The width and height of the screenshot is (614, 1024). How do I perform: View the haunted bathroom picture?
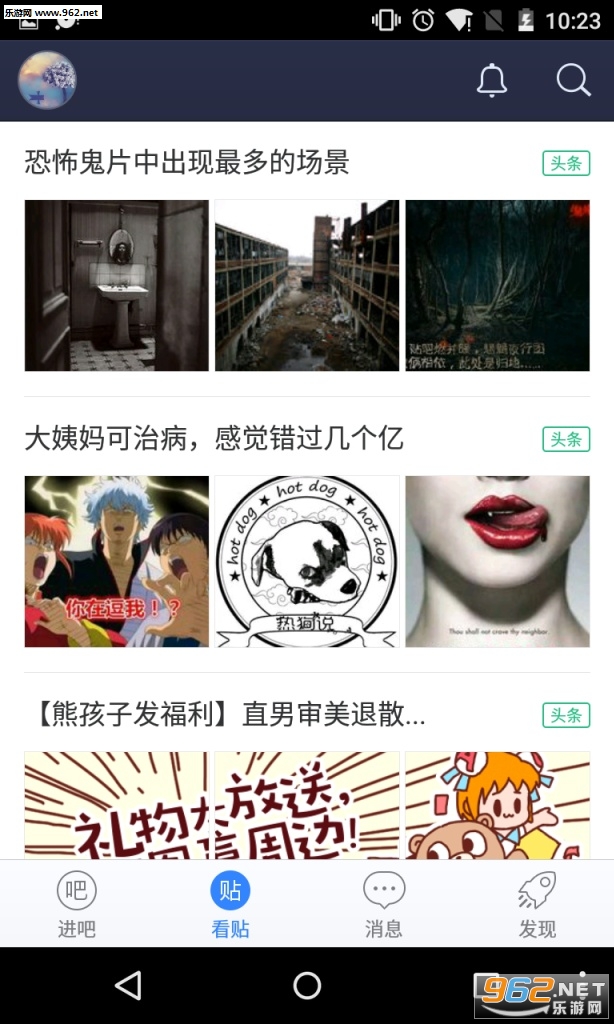[116, 285]
